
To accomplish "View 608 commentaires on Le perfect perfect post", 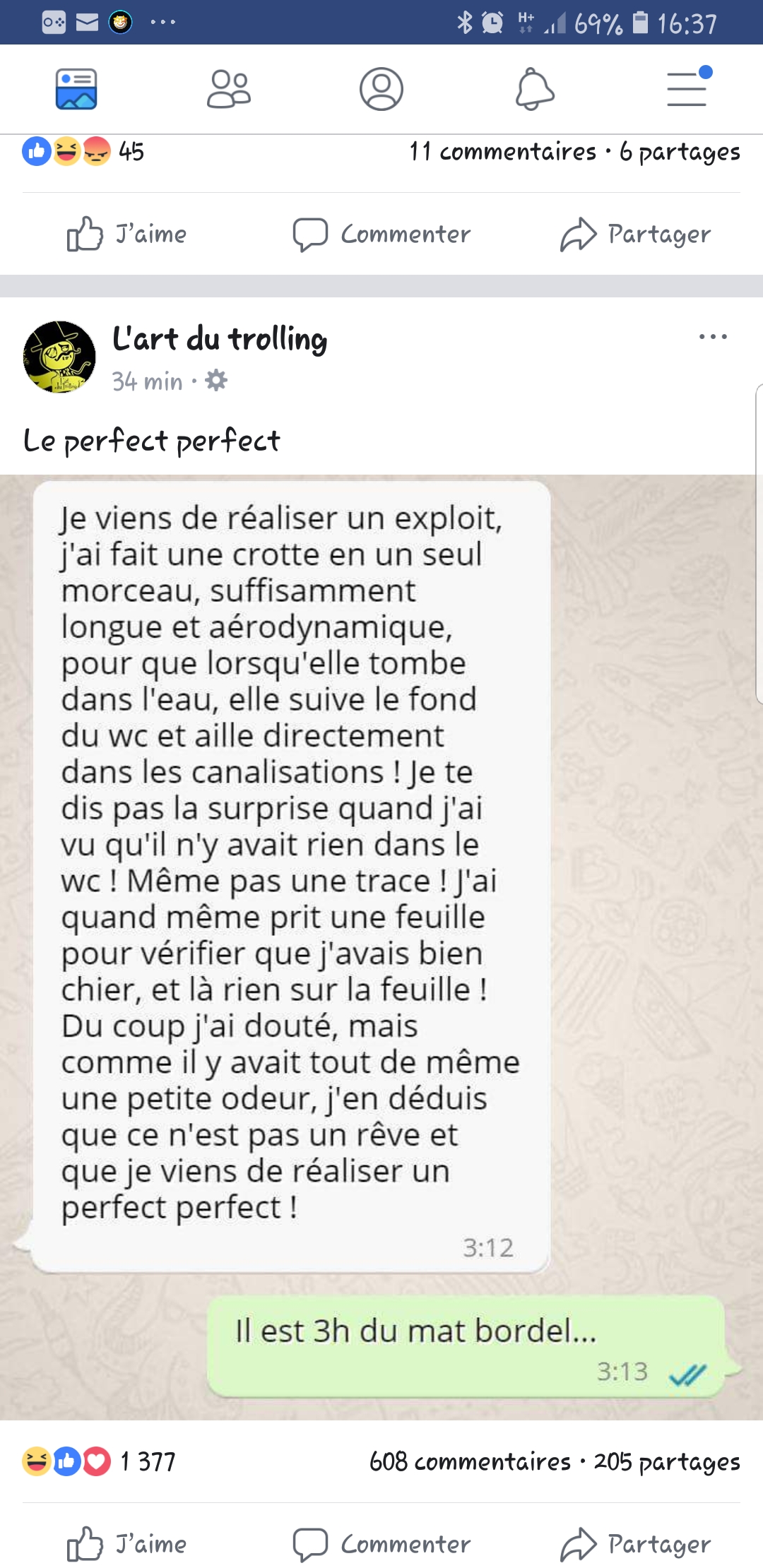I will click(470, 1461).
